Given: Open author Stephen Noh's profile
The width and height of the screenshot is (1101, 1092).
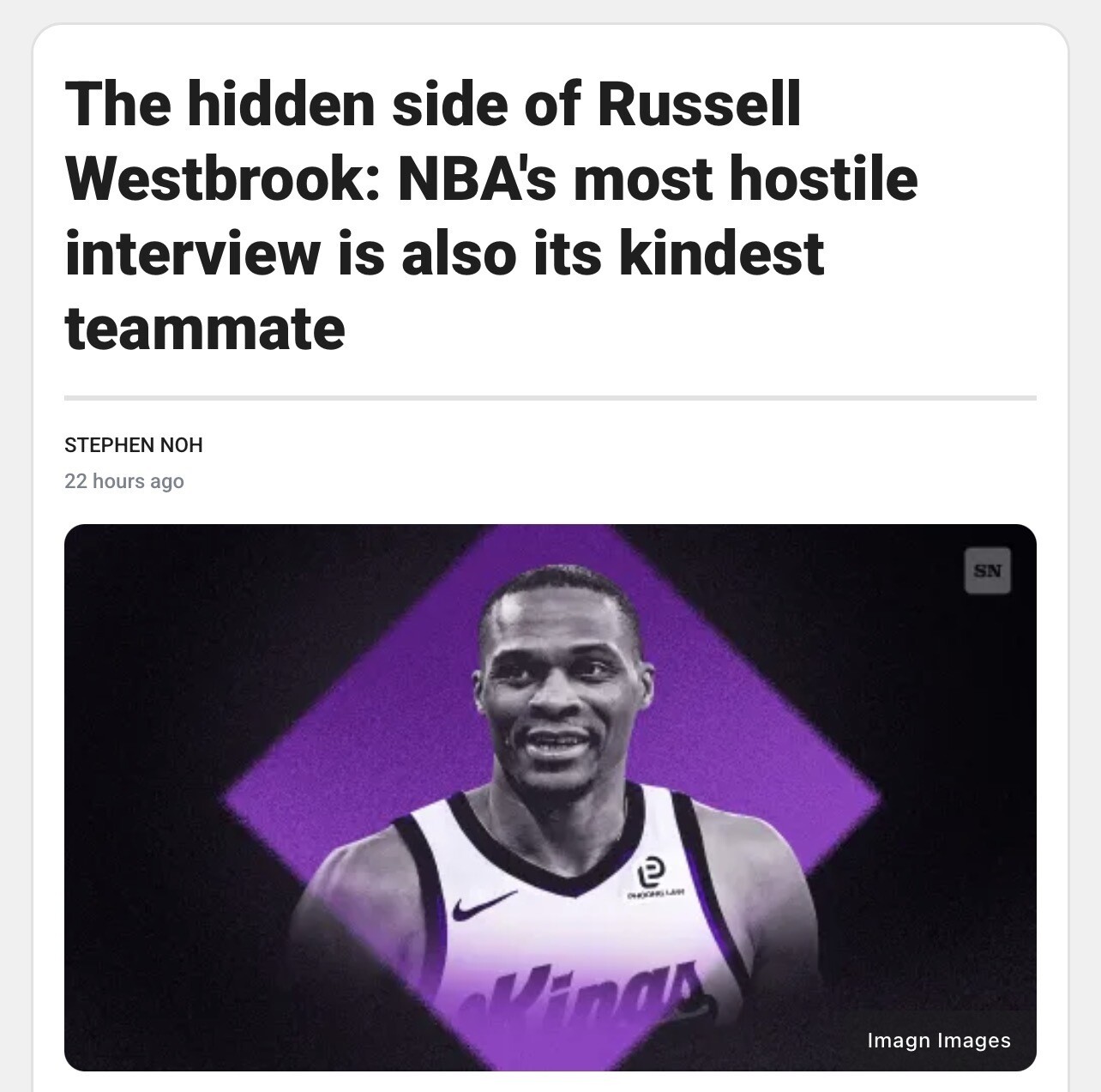Looking at the screenshot, I should [x=134, y=445].
